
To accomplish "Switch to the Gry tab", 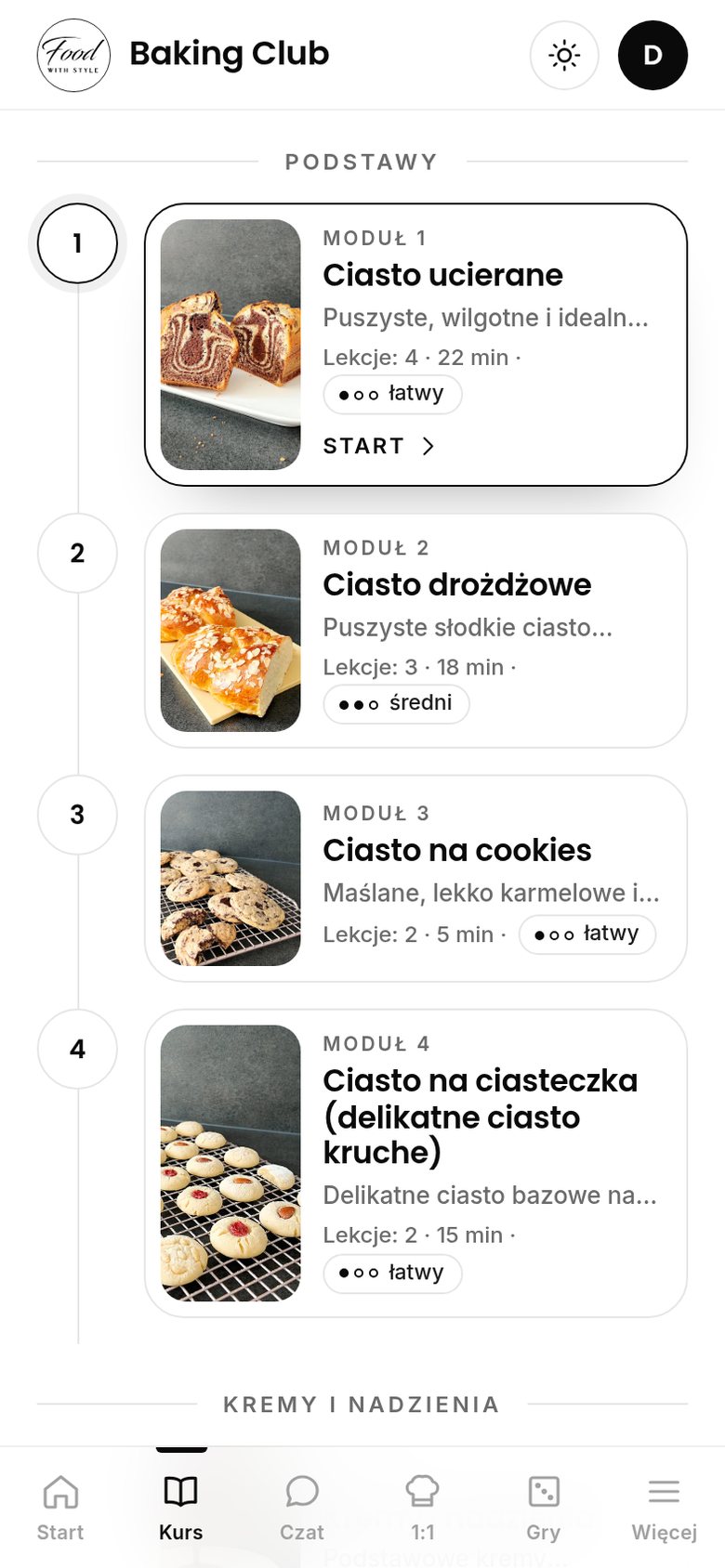I will [544, 1508].
